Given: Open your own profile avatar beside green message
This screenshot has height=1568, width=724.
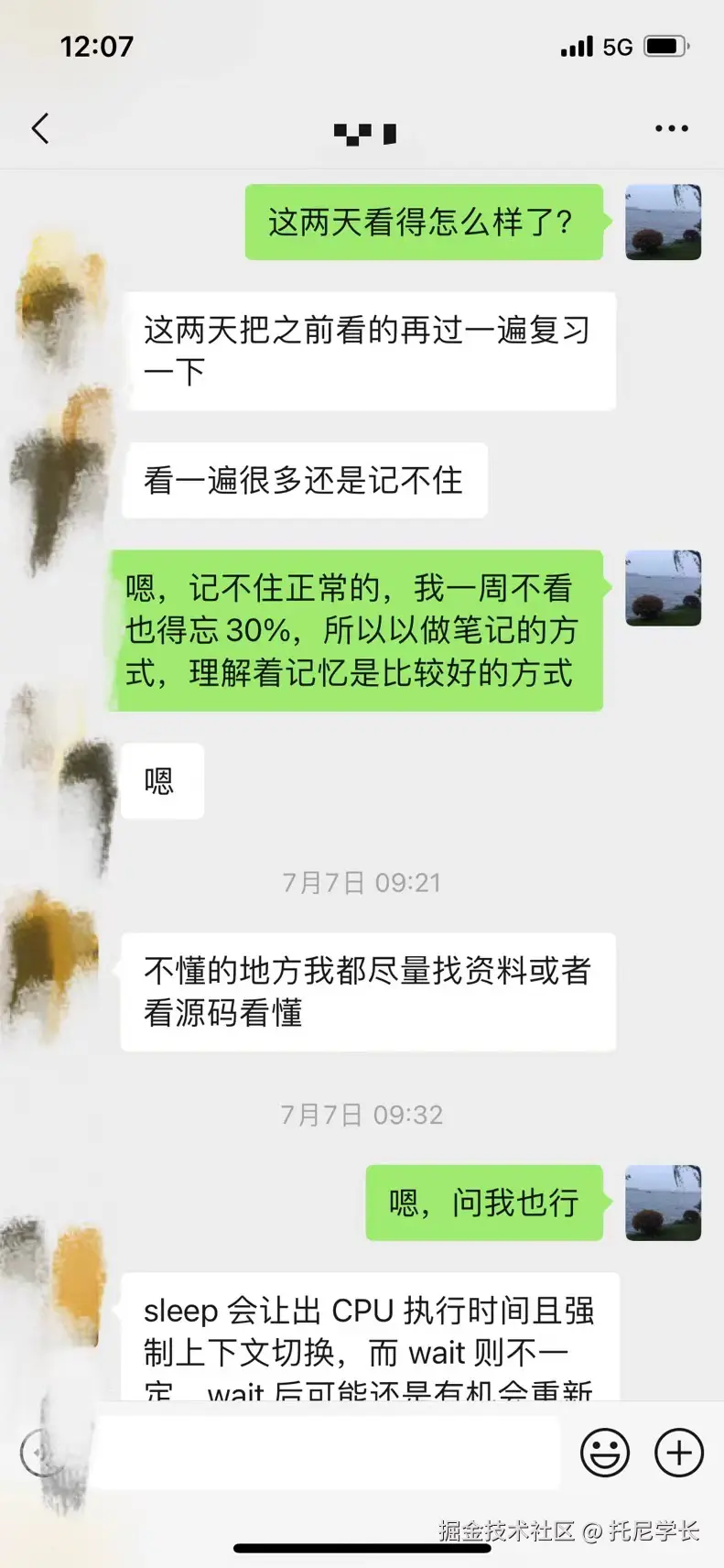Looking at the screenshot, I should (663, 221).
